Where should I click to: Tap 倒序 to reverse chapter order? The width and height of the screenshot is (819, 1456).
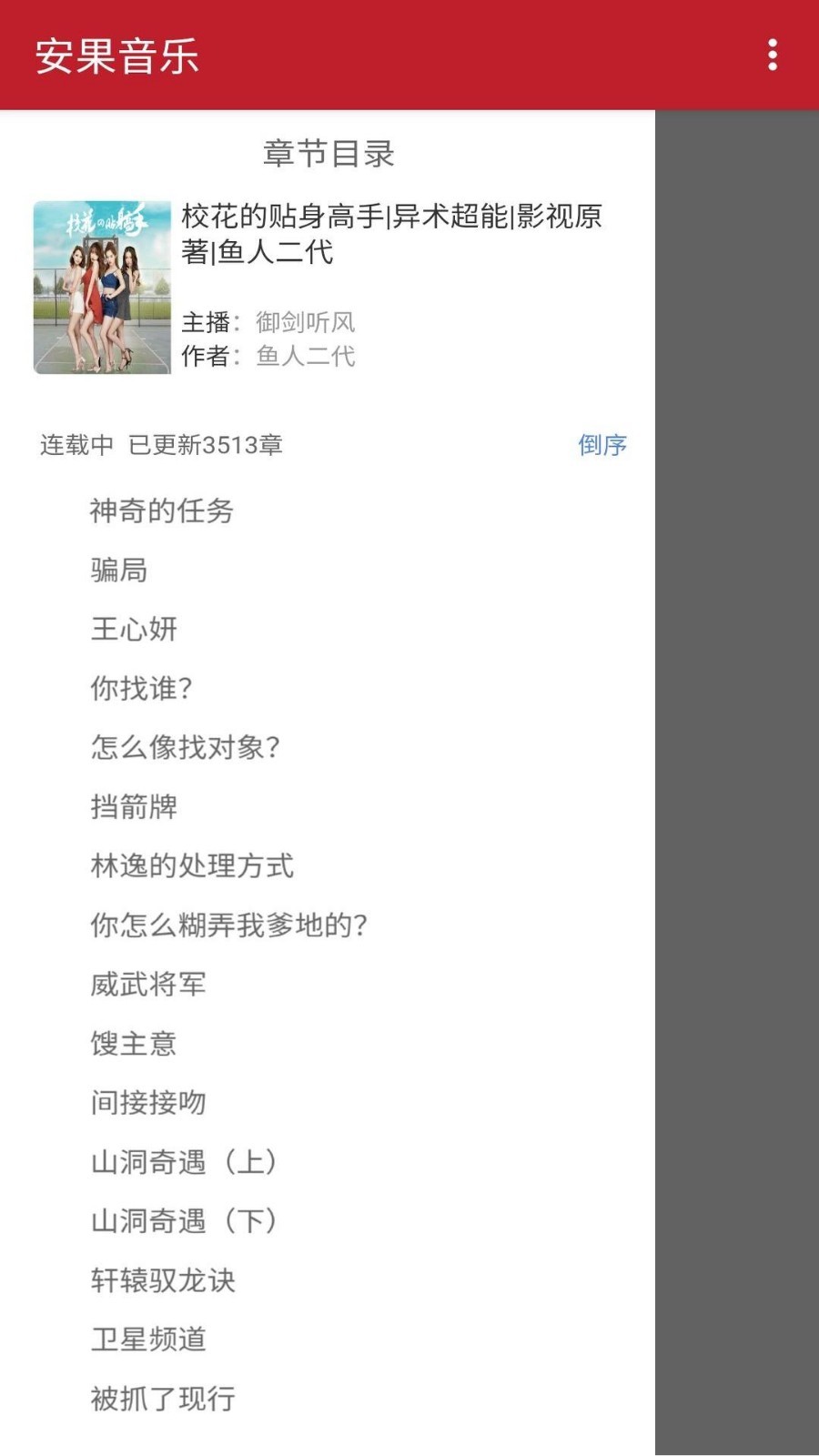[x=602, y=445]
